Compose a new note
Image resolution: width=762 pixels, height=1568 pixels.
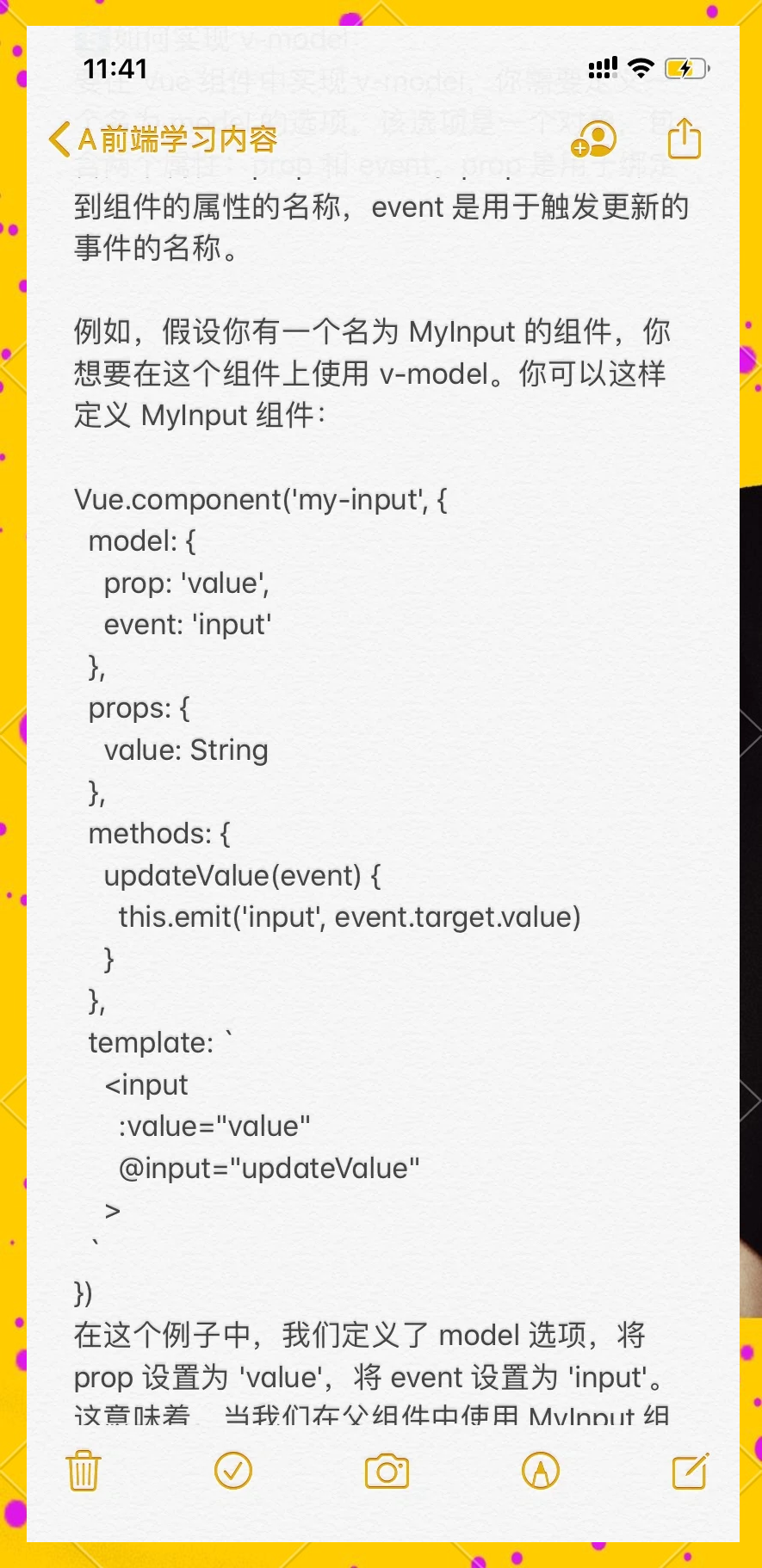pyautogui.click(x=691, y=1470)
